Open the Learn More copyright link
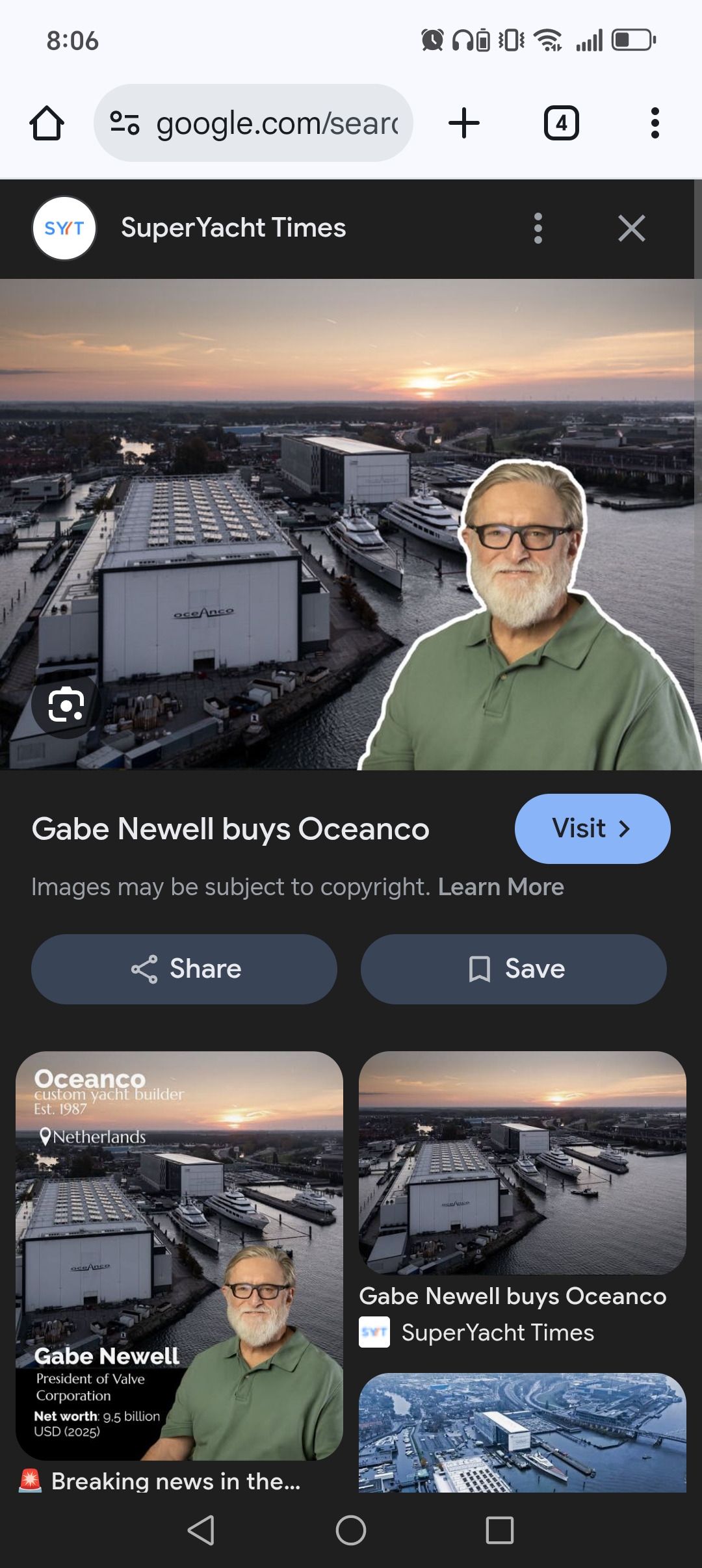702x1568 pixels. [500, 887]
